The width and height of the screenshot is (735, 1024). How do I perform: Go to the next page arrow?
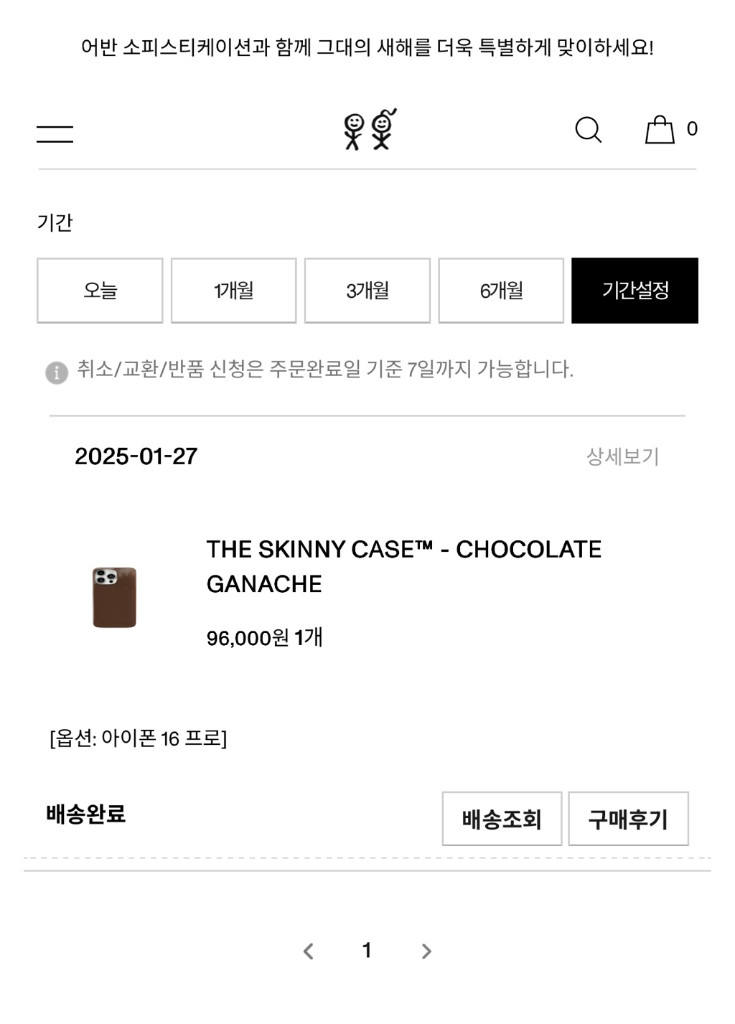[427, 951]
